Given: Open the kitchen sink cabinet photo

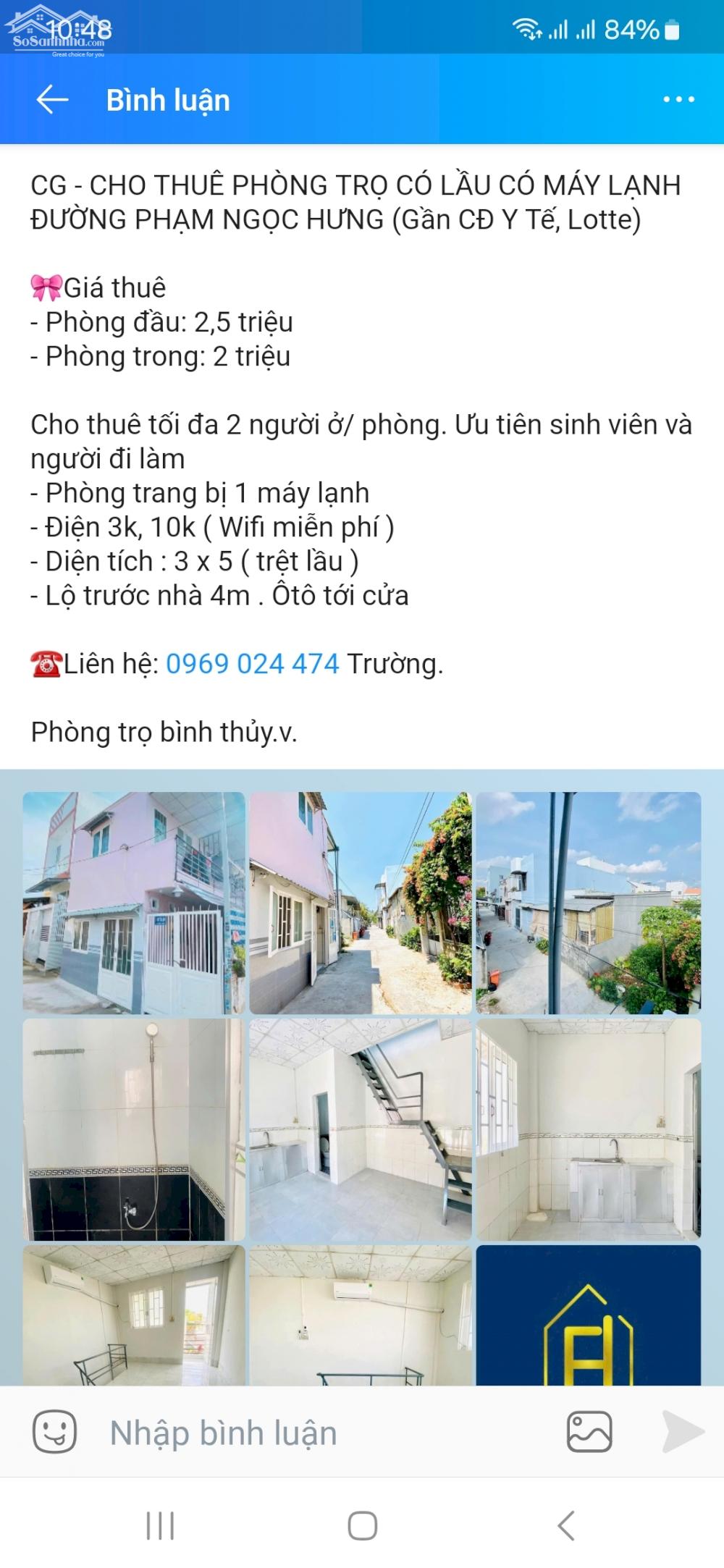Looking at the screenshot, I should pyautogui.click(x=588, y=1129).
